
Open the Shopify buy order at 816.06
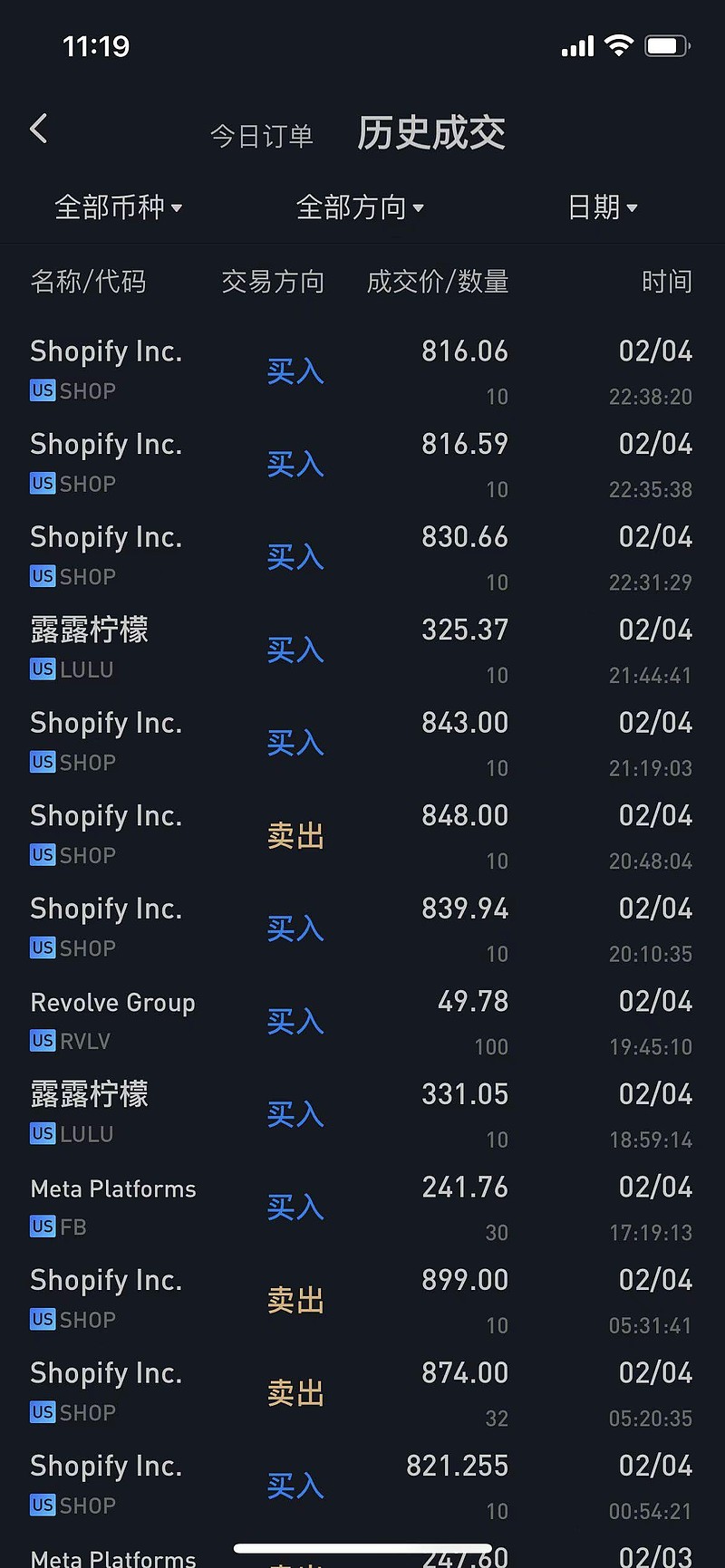tap(362, 370)
